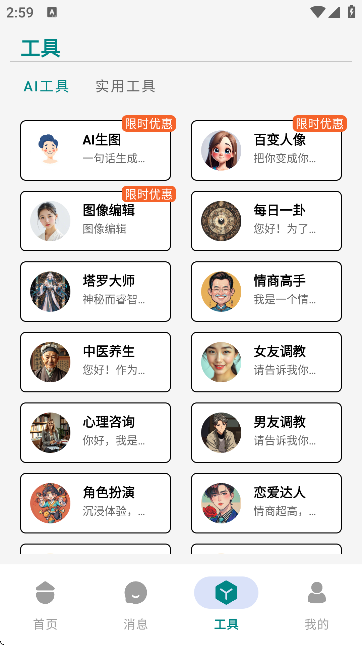Chat with 塔罗大师
Screen dimensions: 362x645
(95, 291)
